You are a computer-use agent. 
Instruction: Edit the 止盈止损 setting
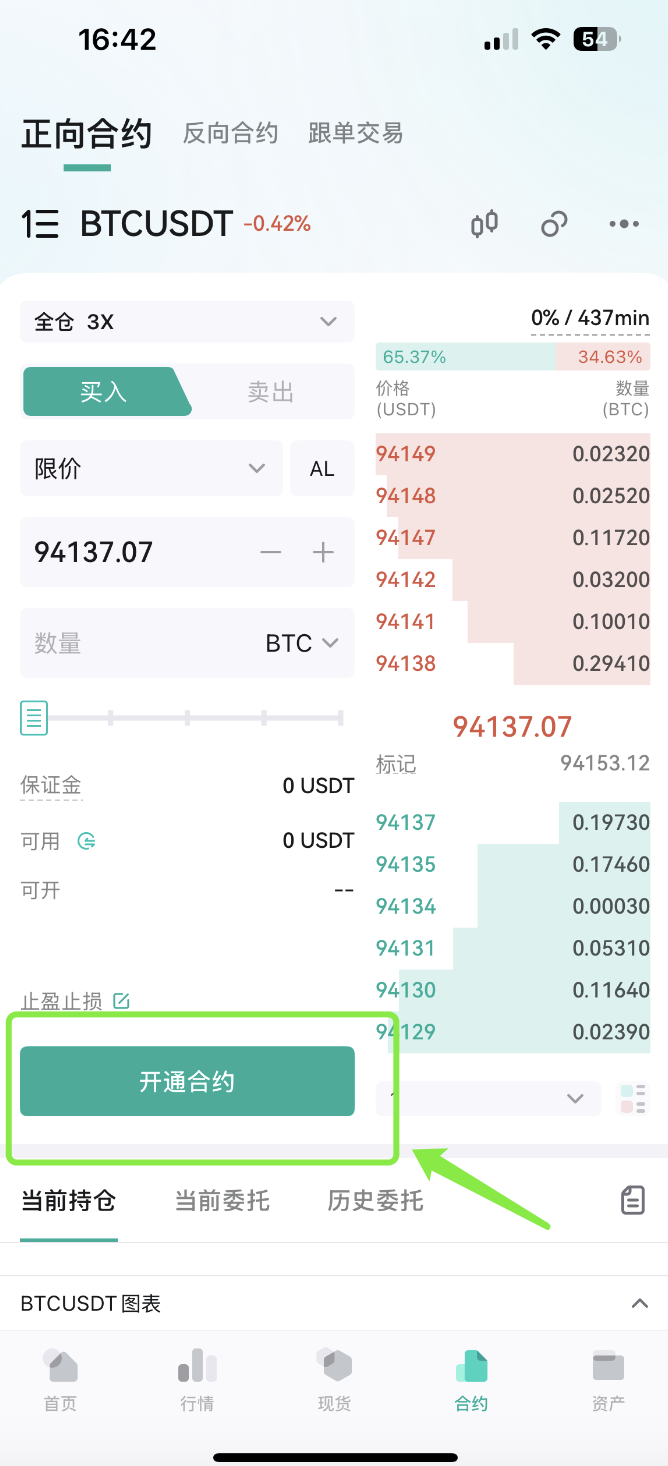(x=121, y=1001)
